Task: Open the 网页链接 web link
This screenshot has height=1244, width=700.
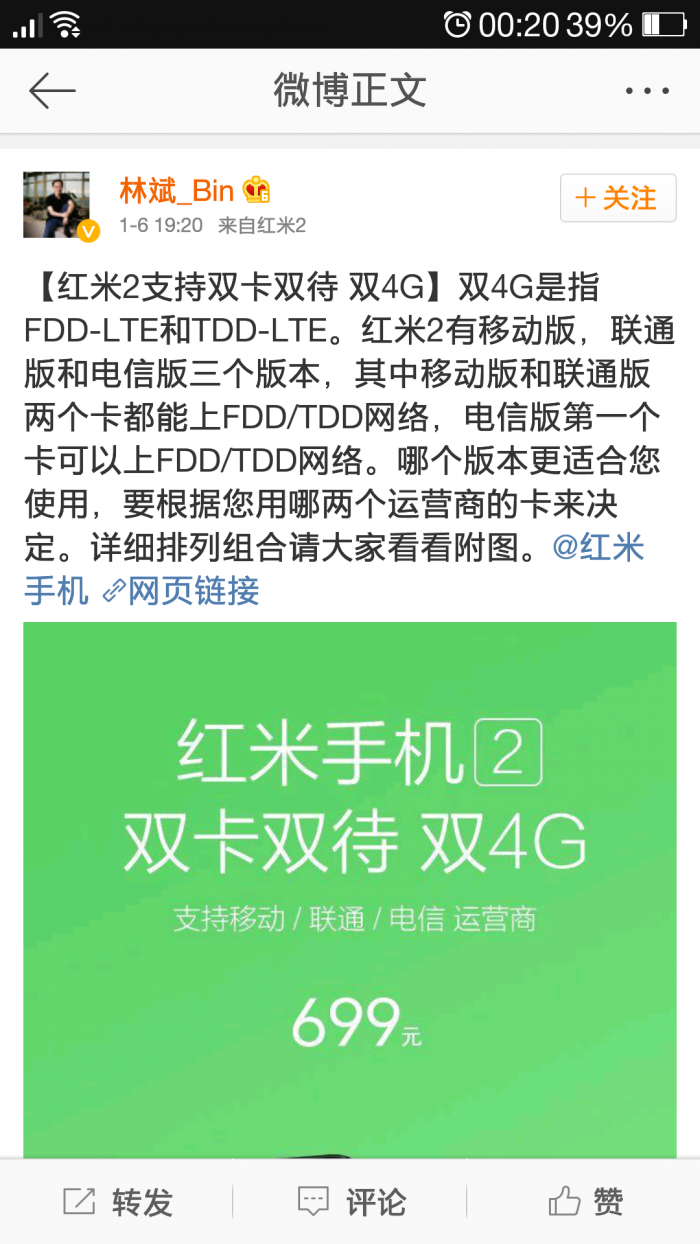Action: (x=182, y=591)
